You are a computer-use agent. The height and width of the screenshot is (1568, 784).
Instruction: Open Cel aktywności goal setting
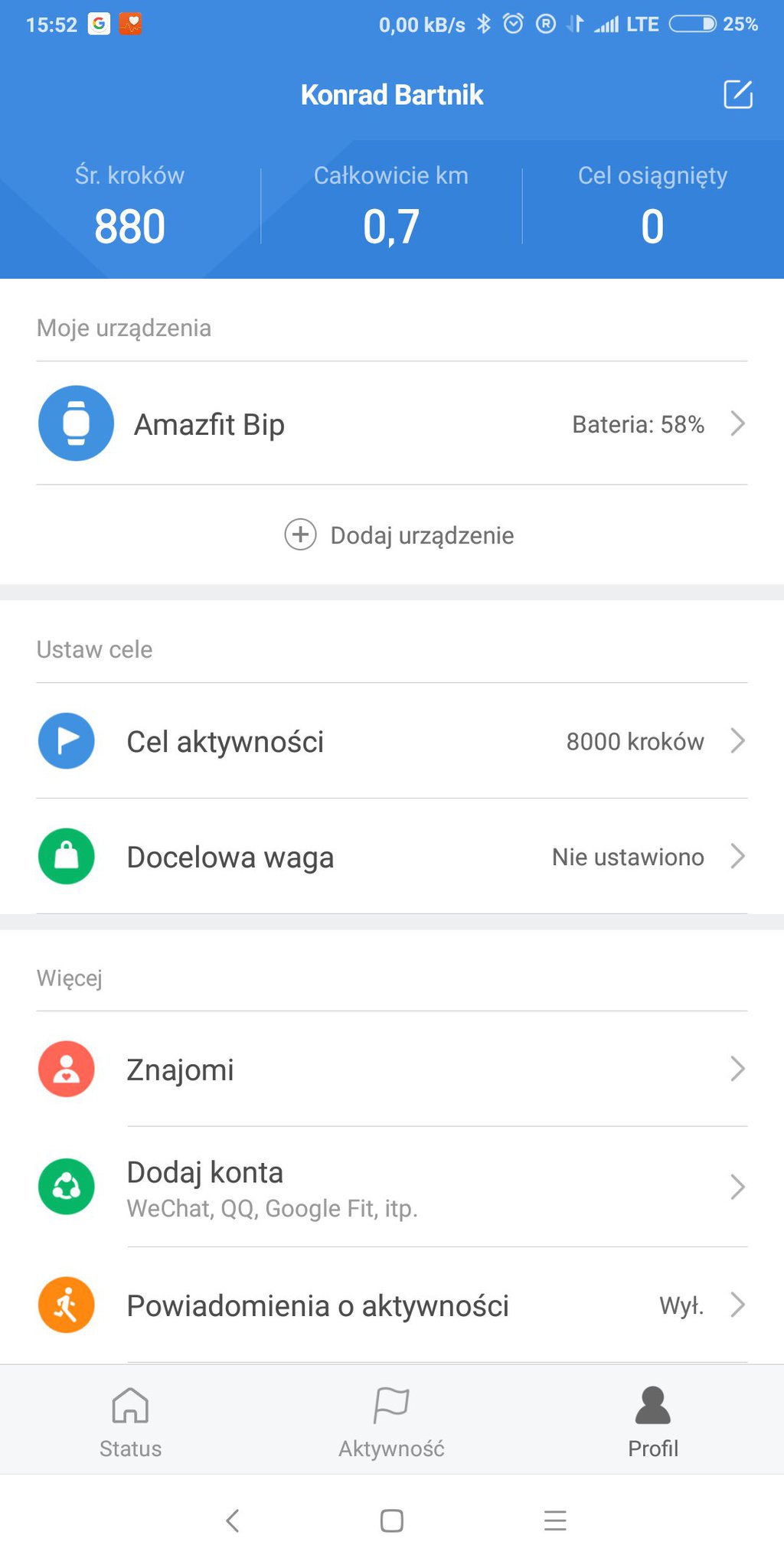[392, 741]
